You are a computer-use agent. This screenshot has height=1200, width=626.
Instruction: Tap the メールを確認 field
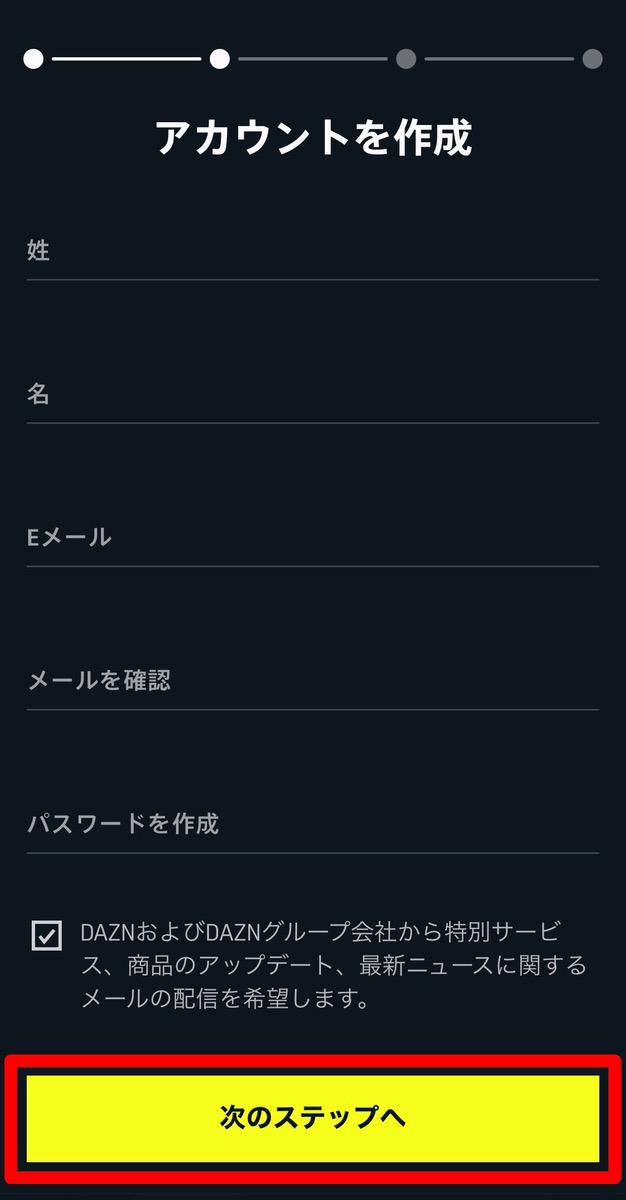[312, 681]
